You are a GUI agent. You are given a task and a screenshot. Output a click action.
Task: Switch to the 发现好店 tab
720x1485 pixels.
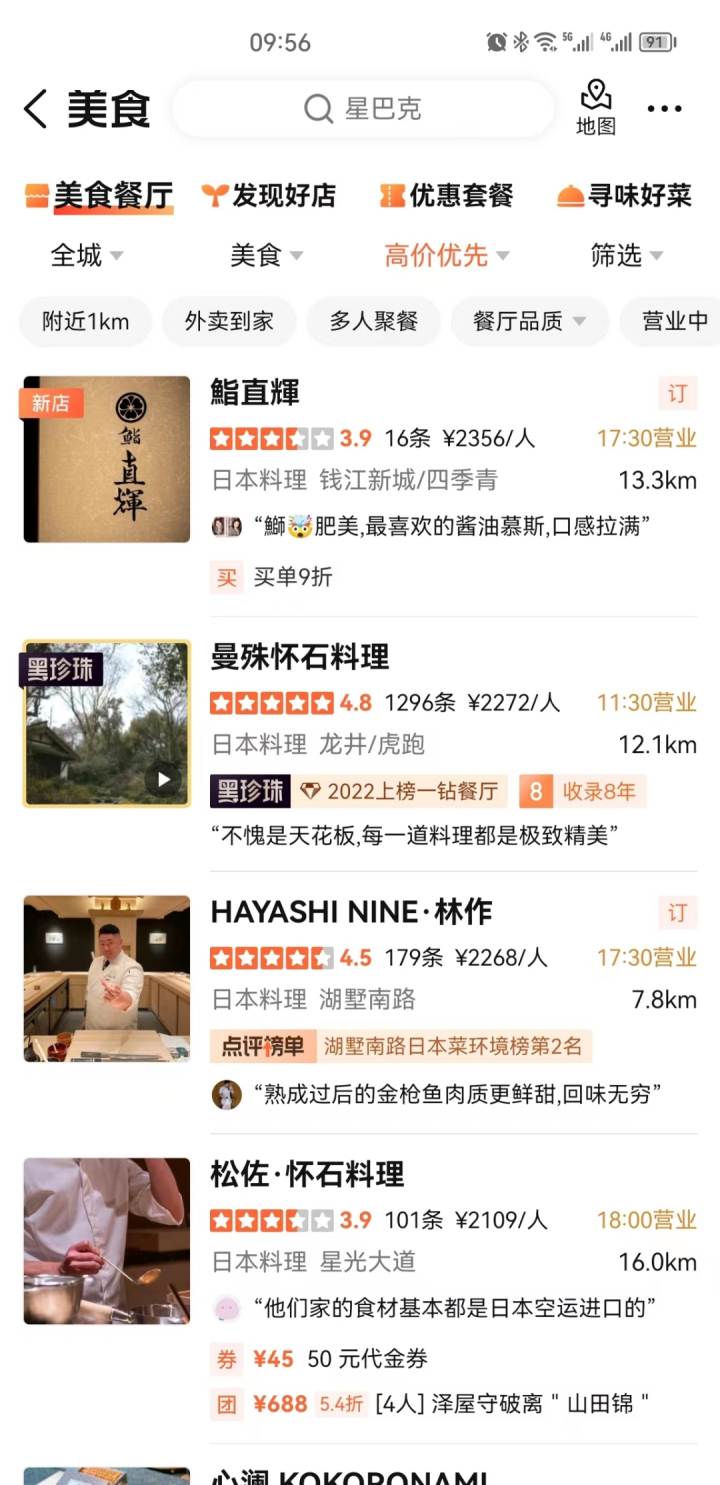pos(269,195)
